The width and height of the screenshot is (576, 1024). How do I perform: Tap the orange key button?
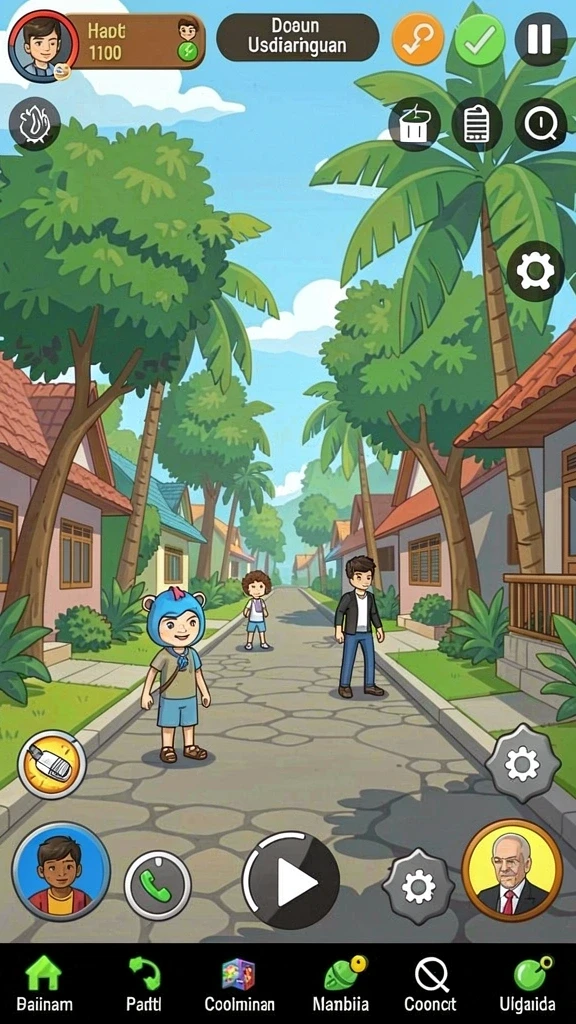417,39
